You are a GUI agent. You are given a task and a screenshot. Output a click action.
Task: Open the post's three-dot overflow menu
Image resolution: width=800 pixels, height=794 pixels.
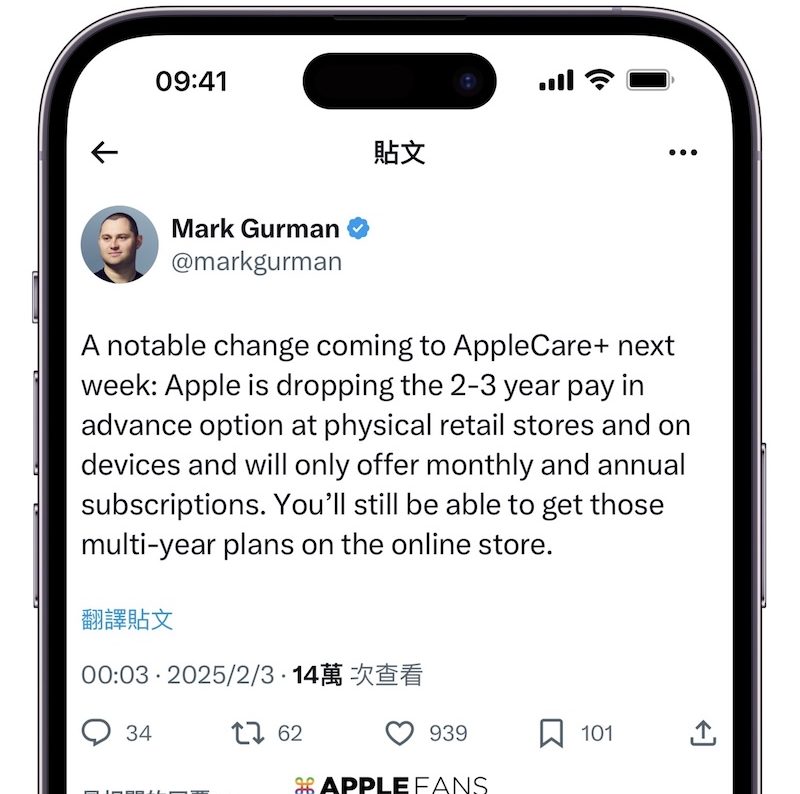(683, 153)
